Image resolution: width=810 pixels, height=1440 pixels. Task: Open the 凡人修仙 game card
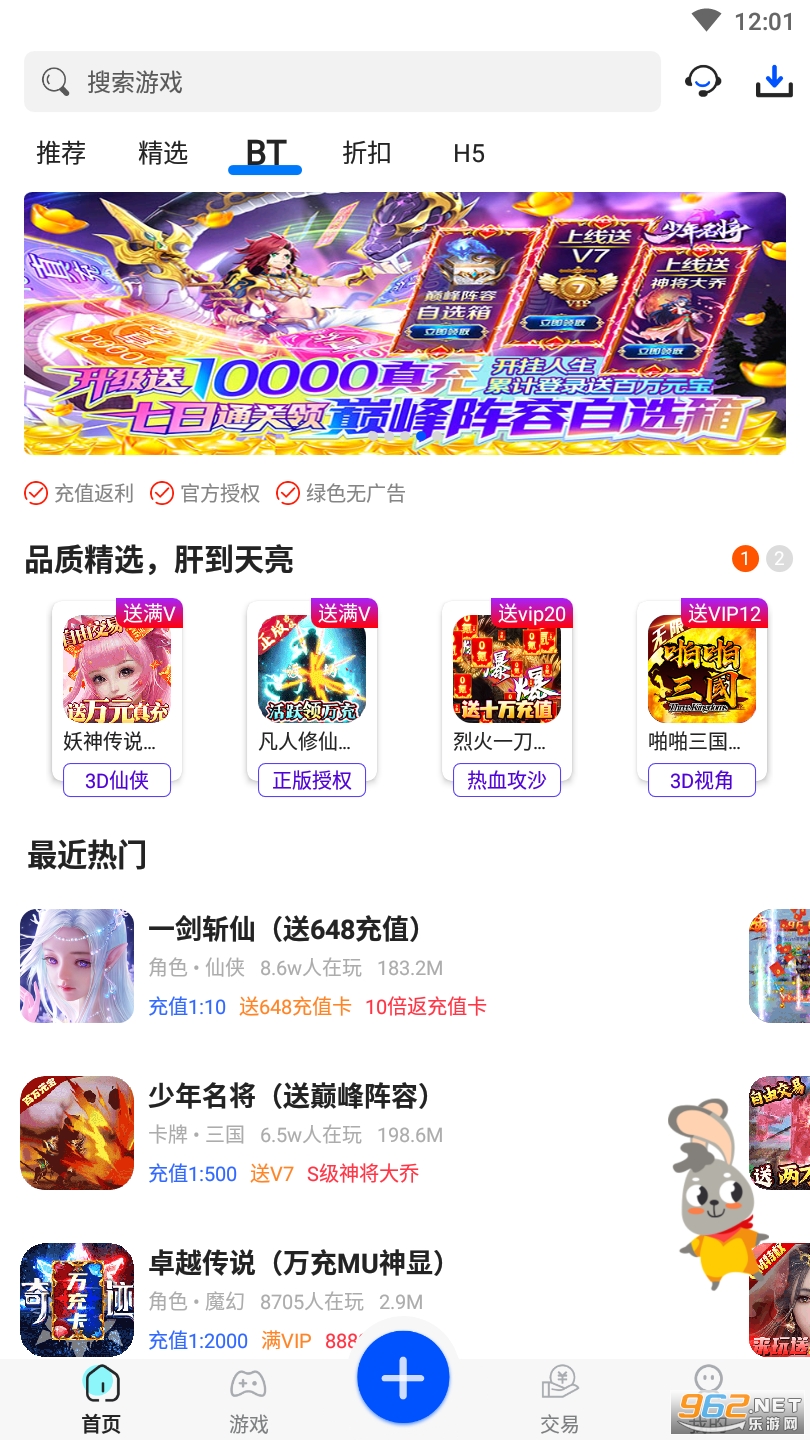point(312,690)
